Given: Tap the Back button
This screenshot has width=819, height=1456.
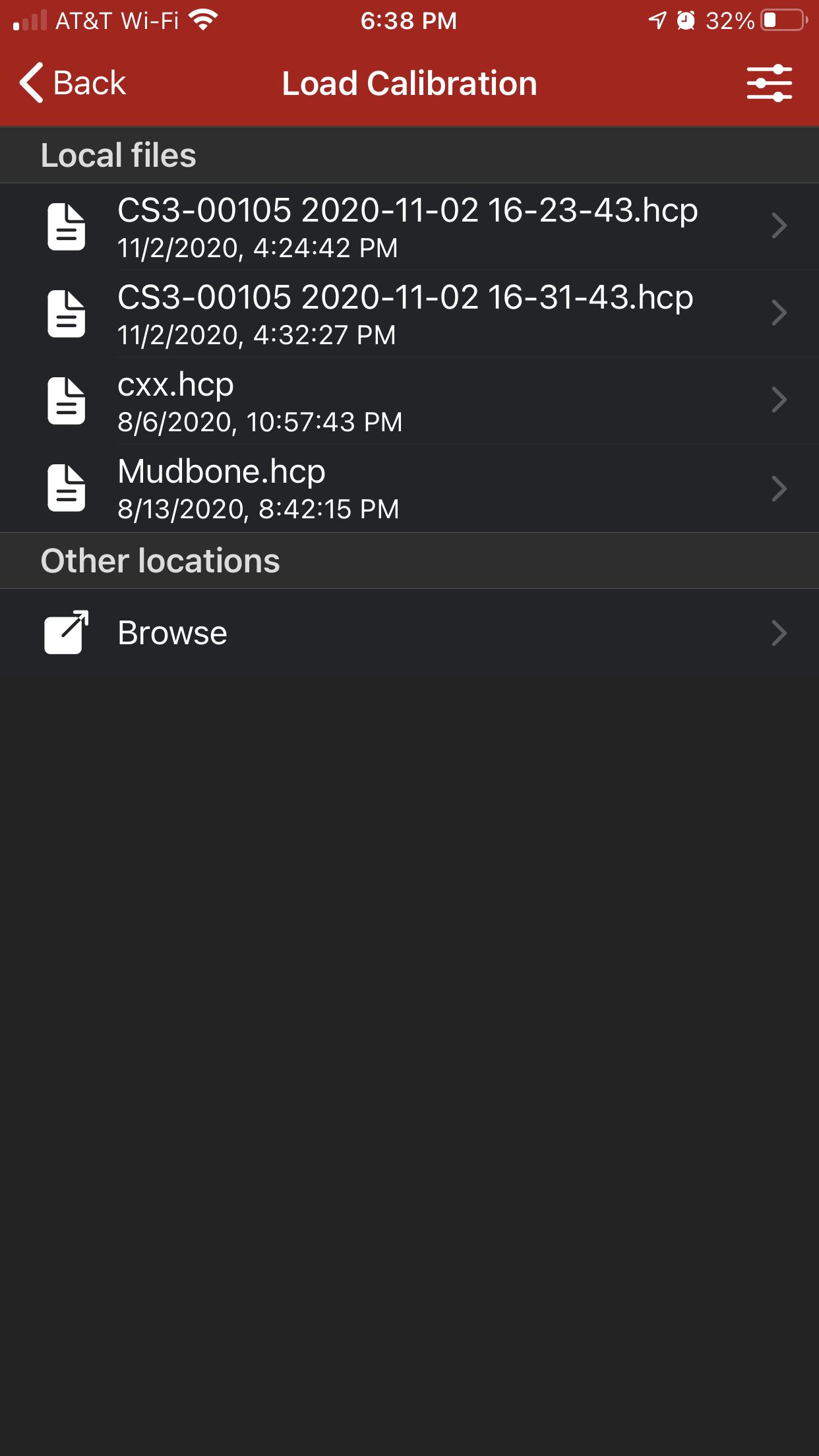Looking at the screenshot, I should [73, 82].
